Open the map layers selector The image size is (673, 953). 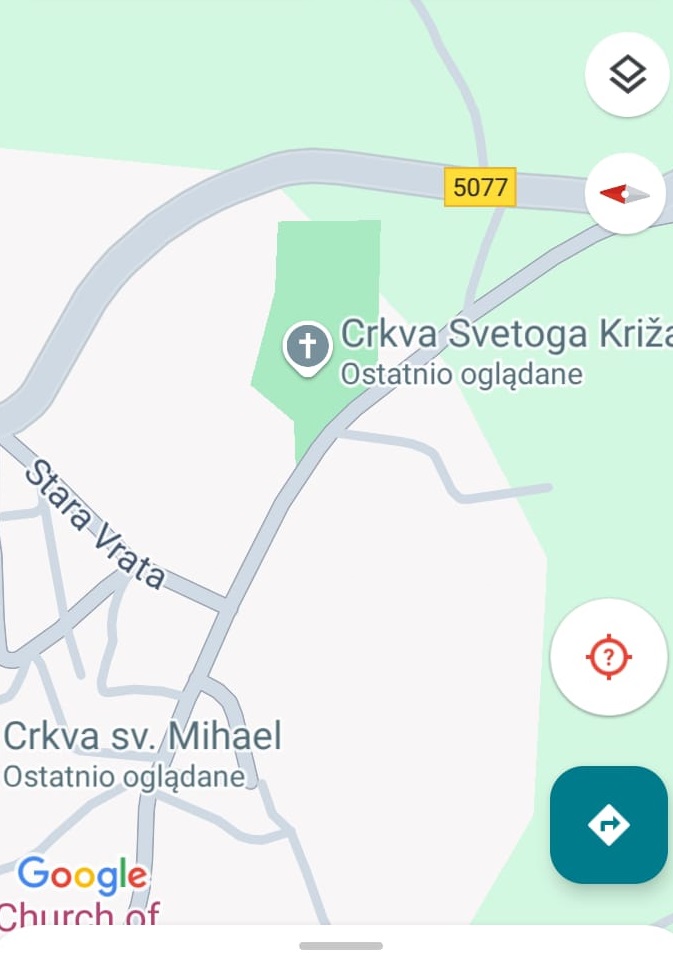[x=627, y=74]
